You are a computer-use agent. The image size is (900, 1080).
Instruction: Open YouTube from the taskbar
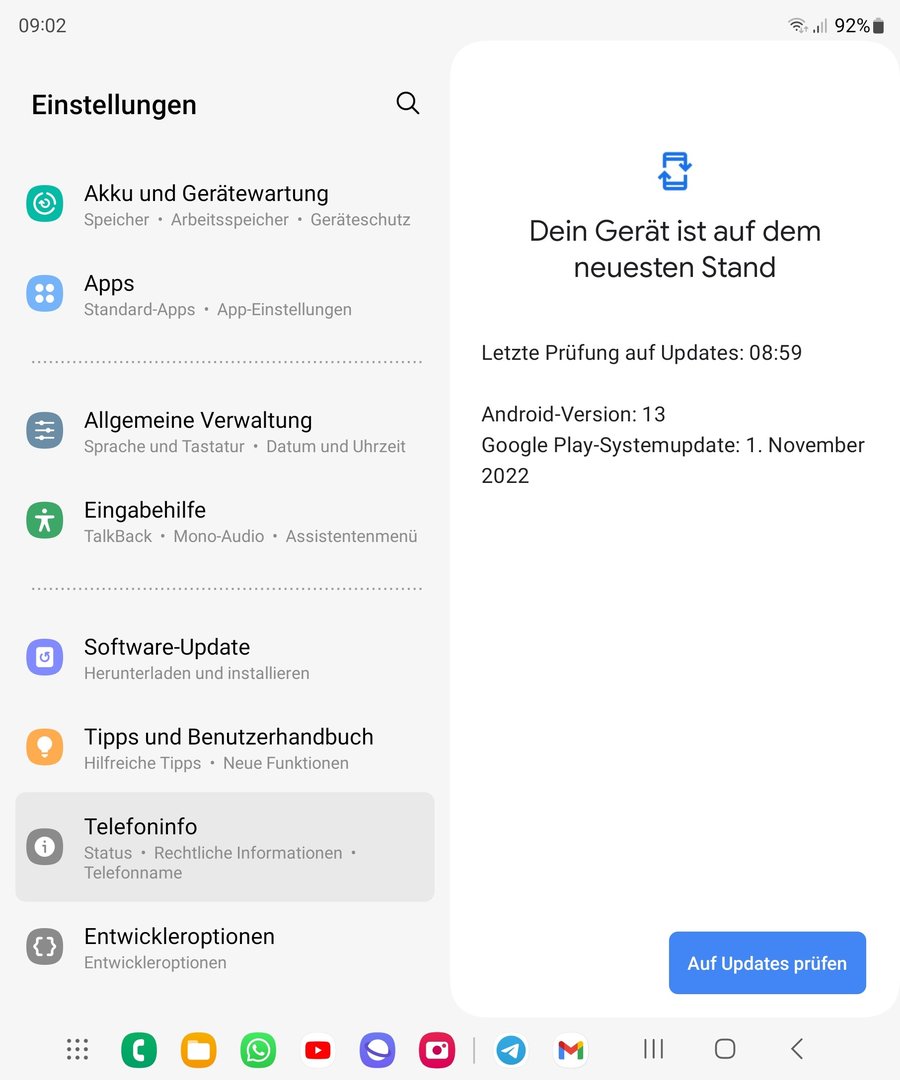[x=318, y=1050]
